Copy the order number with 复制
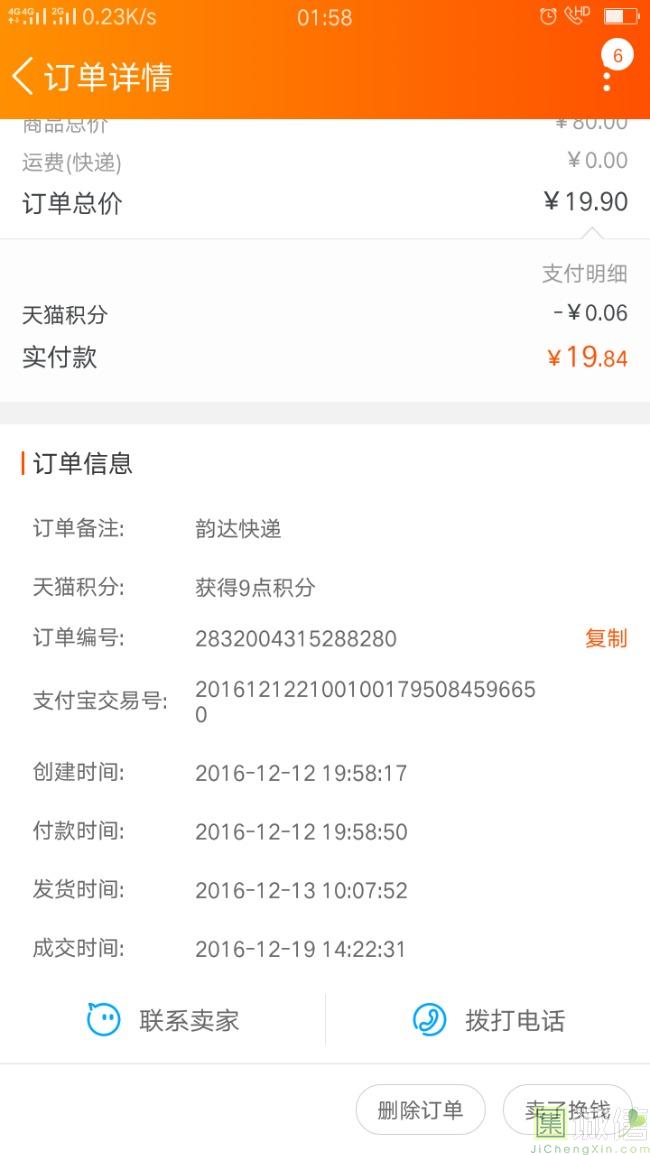650x1155 pixels. pyautogui.click(x=606, y=638)
